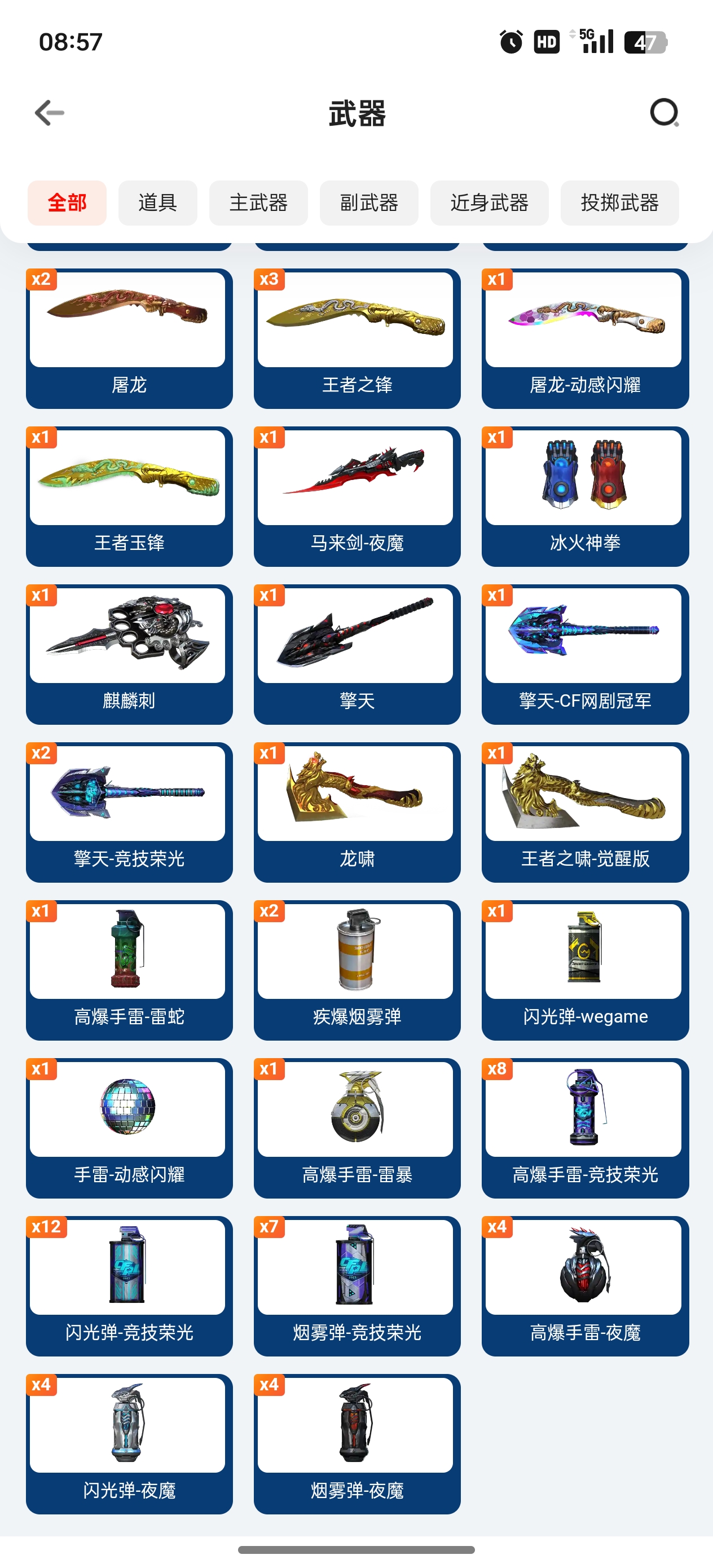Viewport: 713px width, 1568px height.
Task: Open 马来剑-夜魔 weapon details
Action: tap(357, 496)
